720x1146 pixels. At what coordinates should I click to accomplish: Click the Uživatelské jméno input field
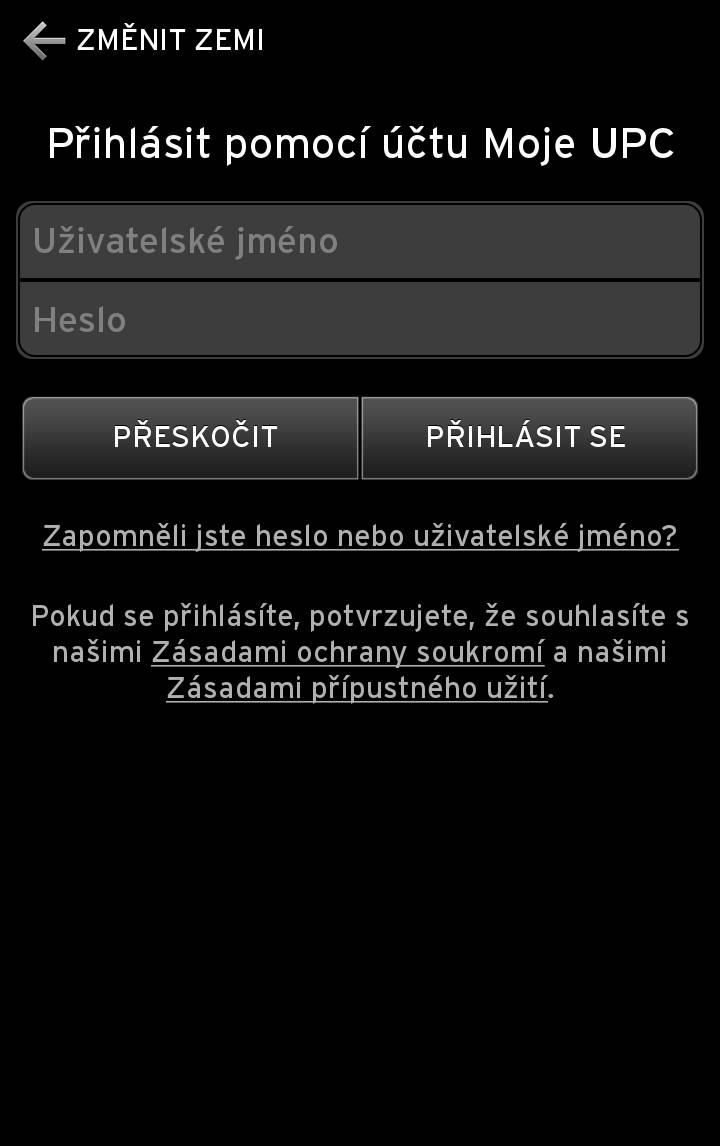coord(359,240)
